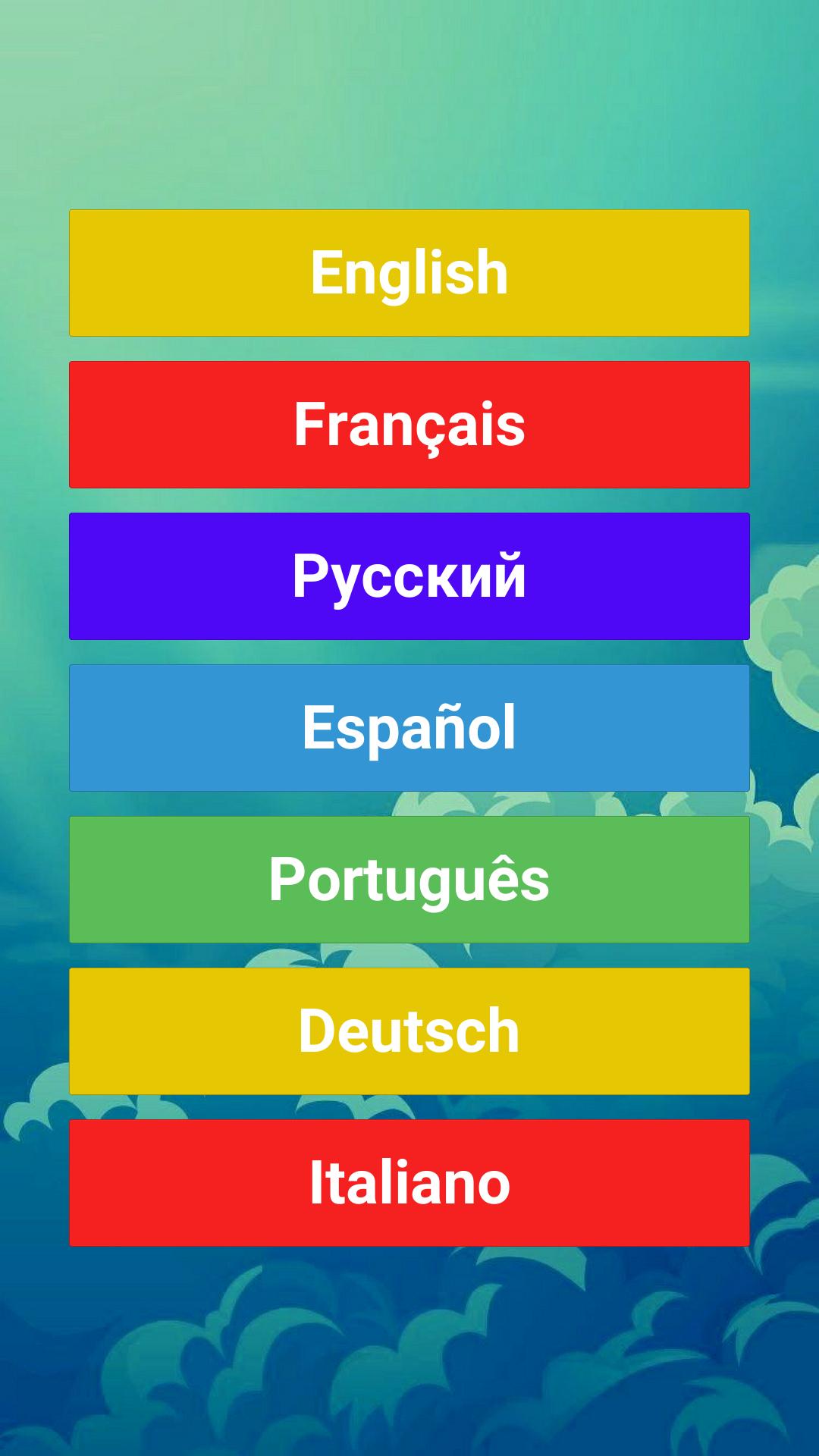The image size is (819, 1456).
Task: Tap the Русский language option
Action: [409, 576]
